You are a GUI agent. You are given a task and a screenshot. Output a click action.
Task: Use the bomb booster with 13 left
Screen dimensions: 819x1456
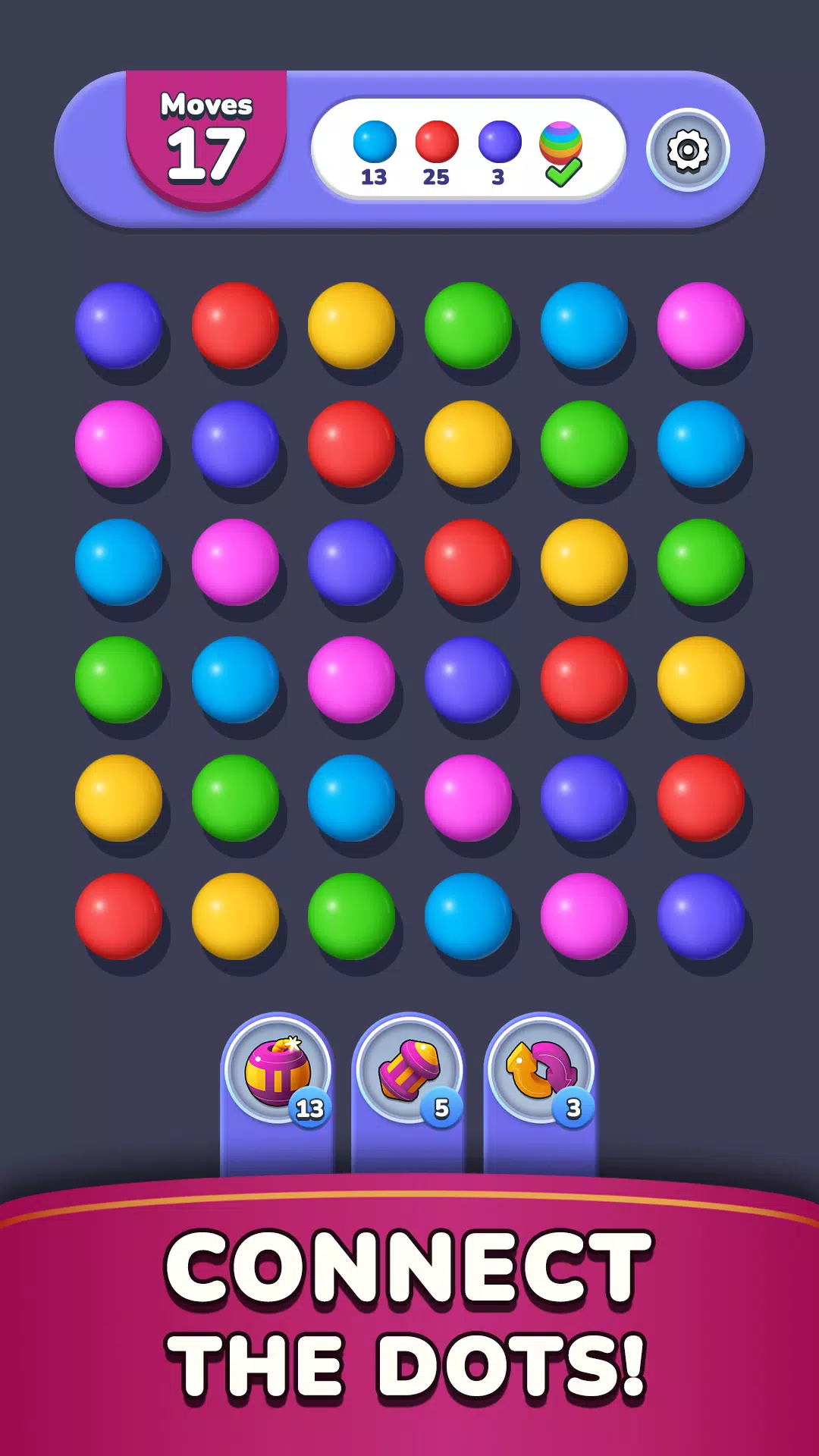point(278,1071)
